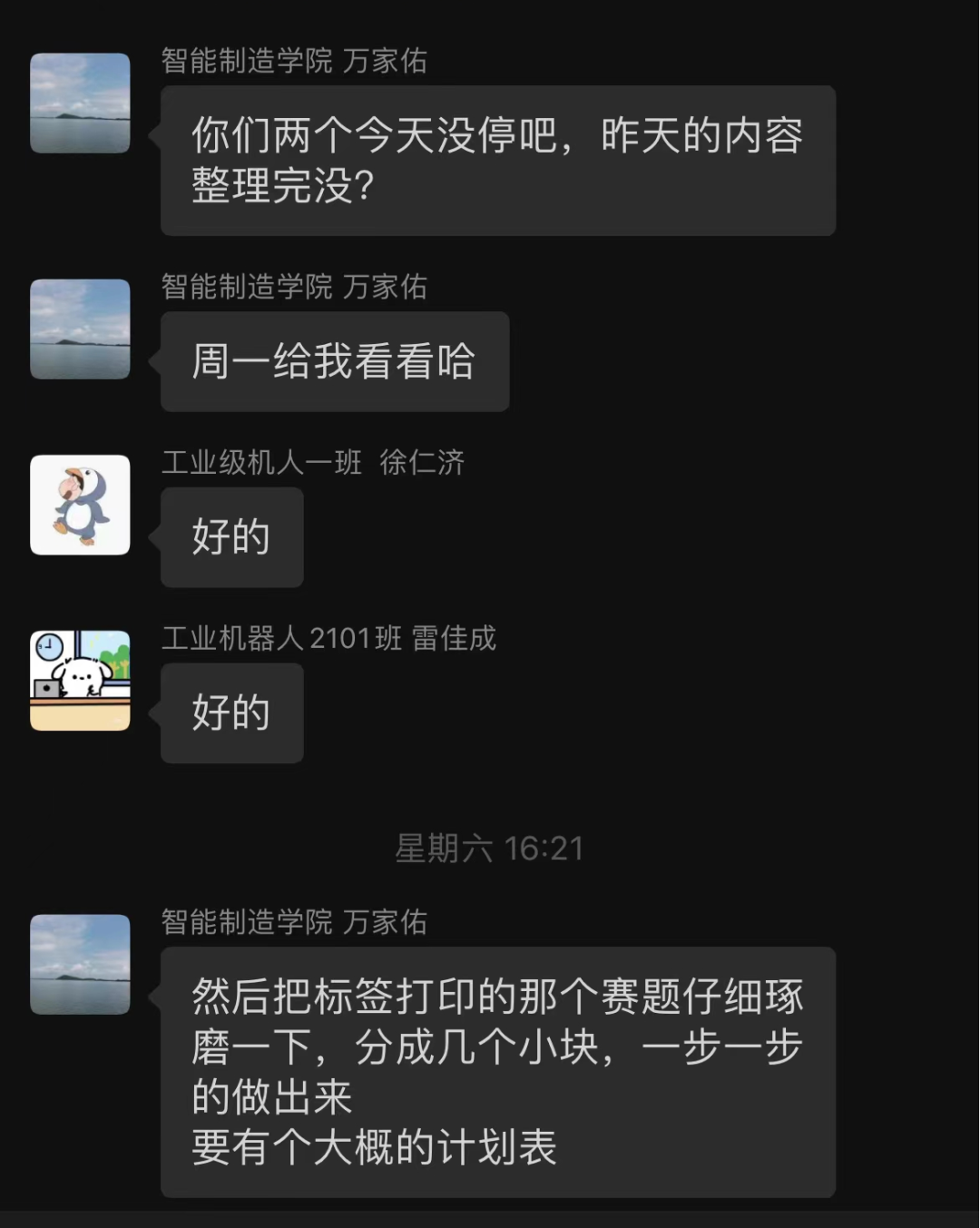The height and width of the screenshot is (1228, 980).
Task: Open 雷佳成's cartoon dog avatar profile
Action: coord(80,681)
